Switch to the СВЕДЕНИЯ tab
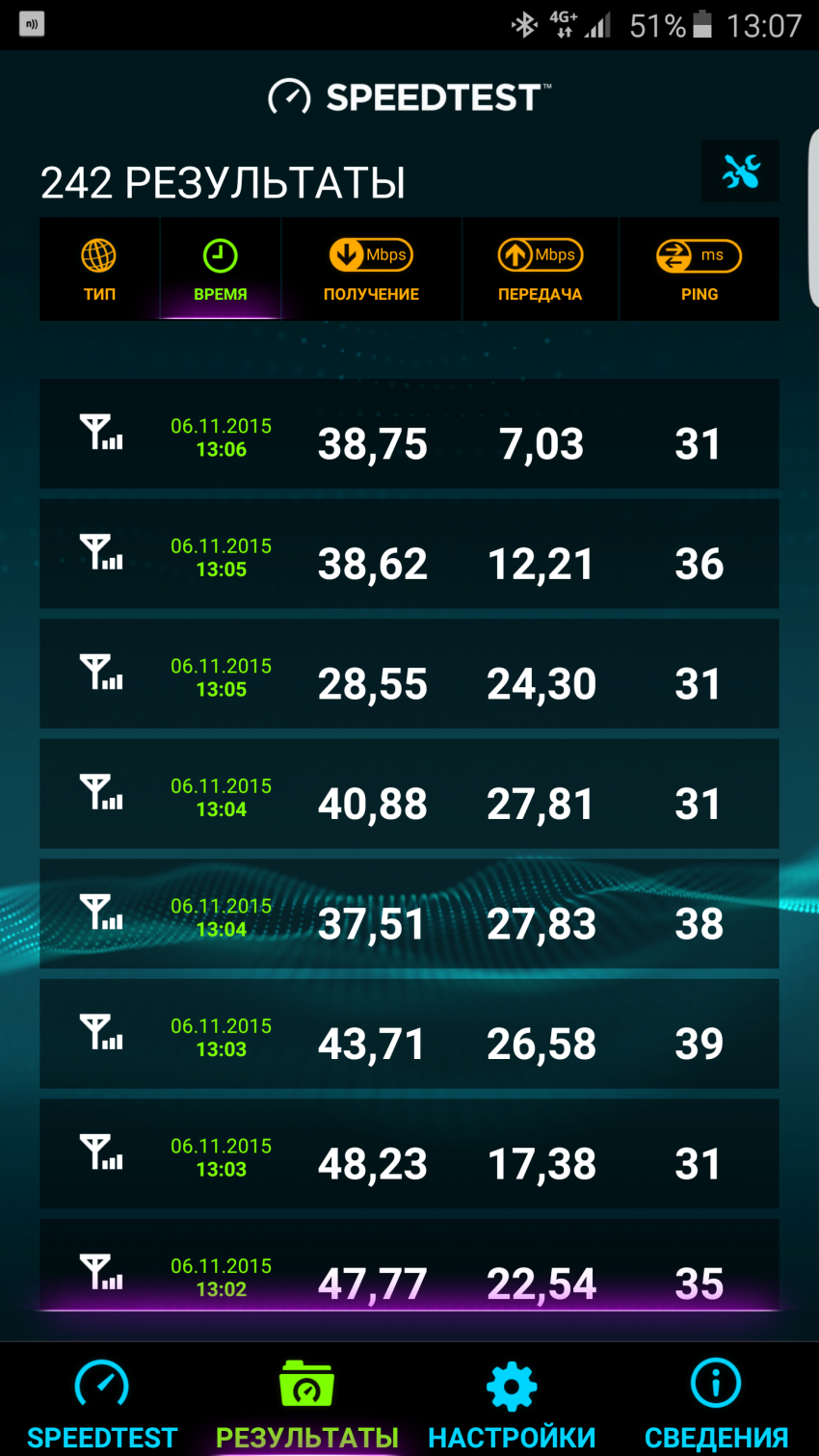This screenshot has height=1456, width=819. click(x=716, y=1402)
